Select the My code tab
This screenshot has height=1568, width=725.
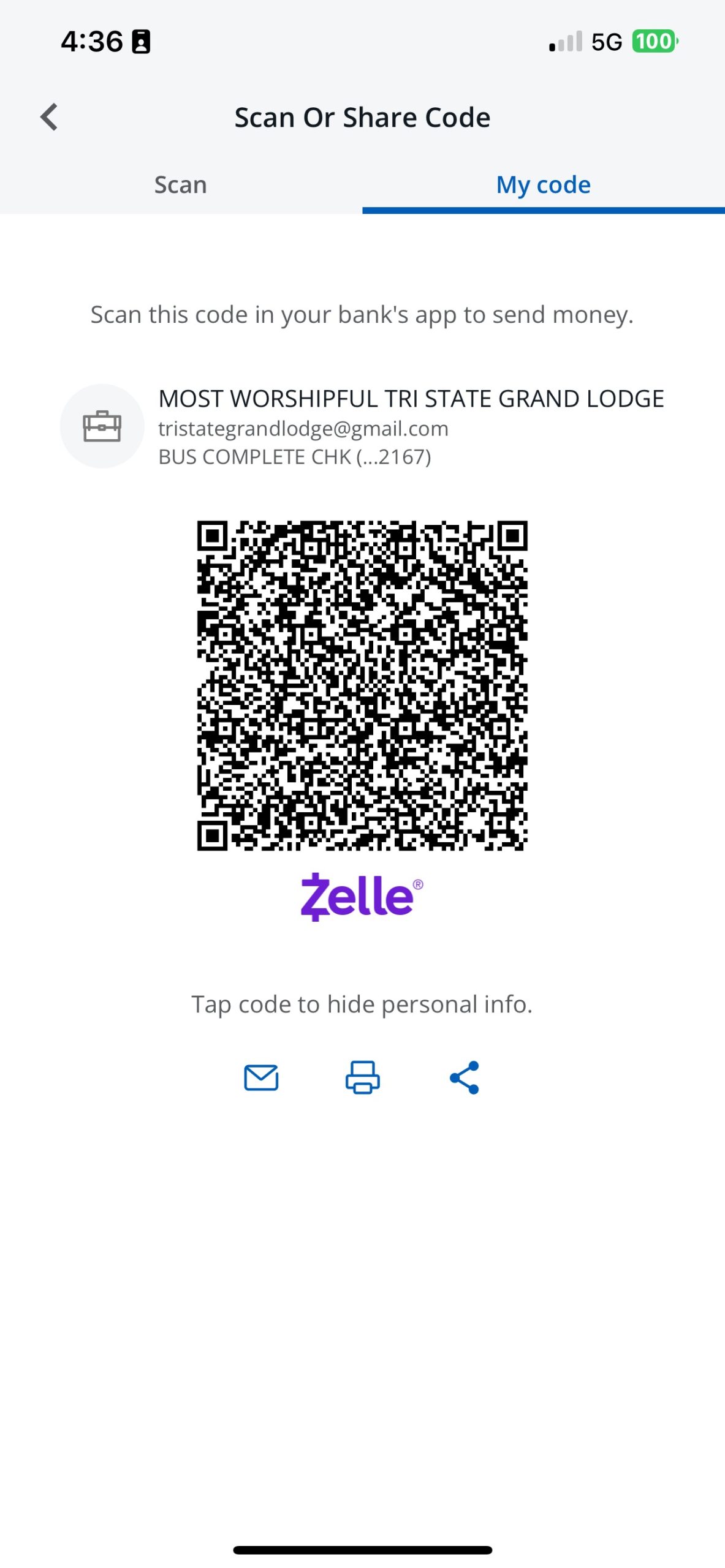pyautogui.click(x=543, y=184)
